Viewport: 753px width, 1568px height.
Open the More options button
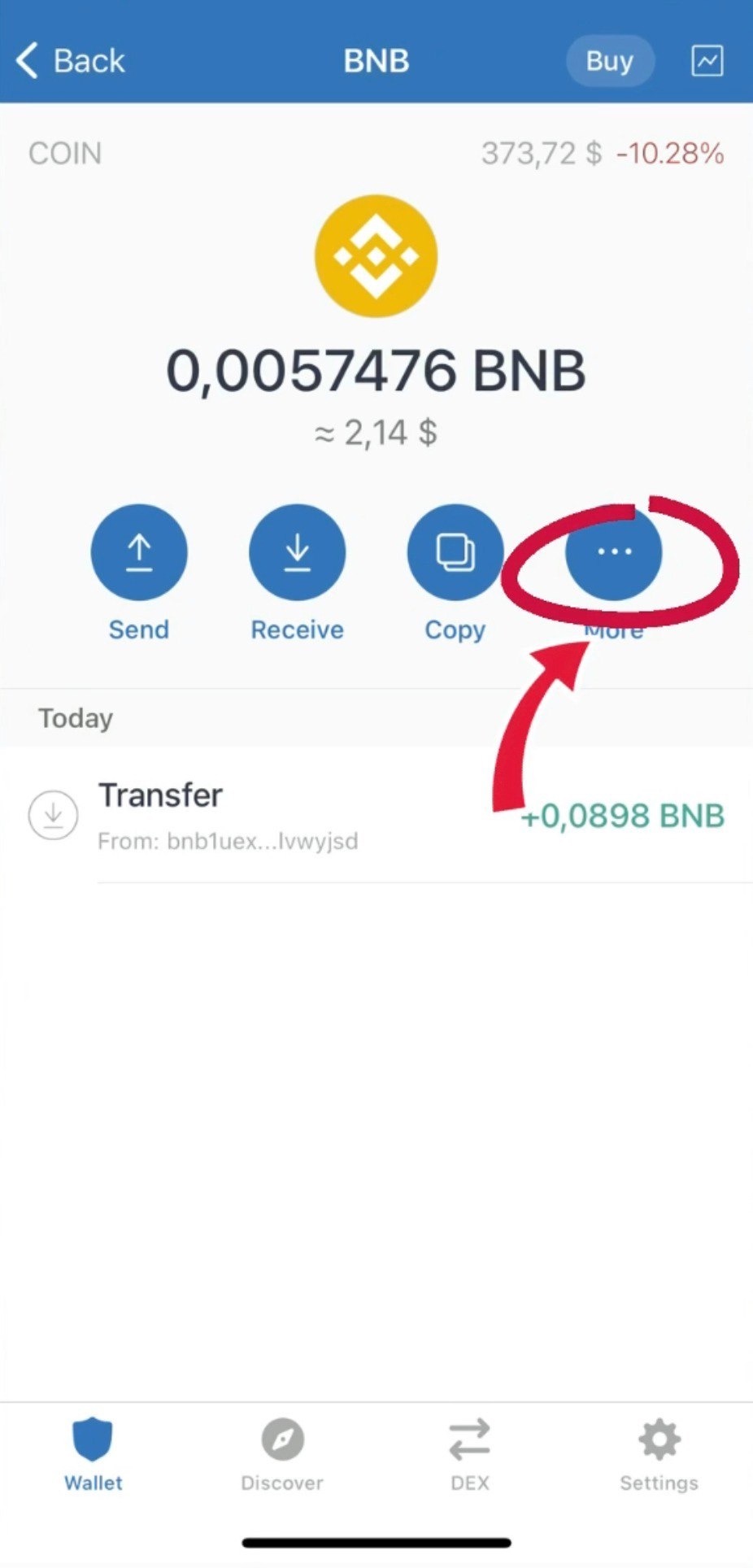pos(613,553)
